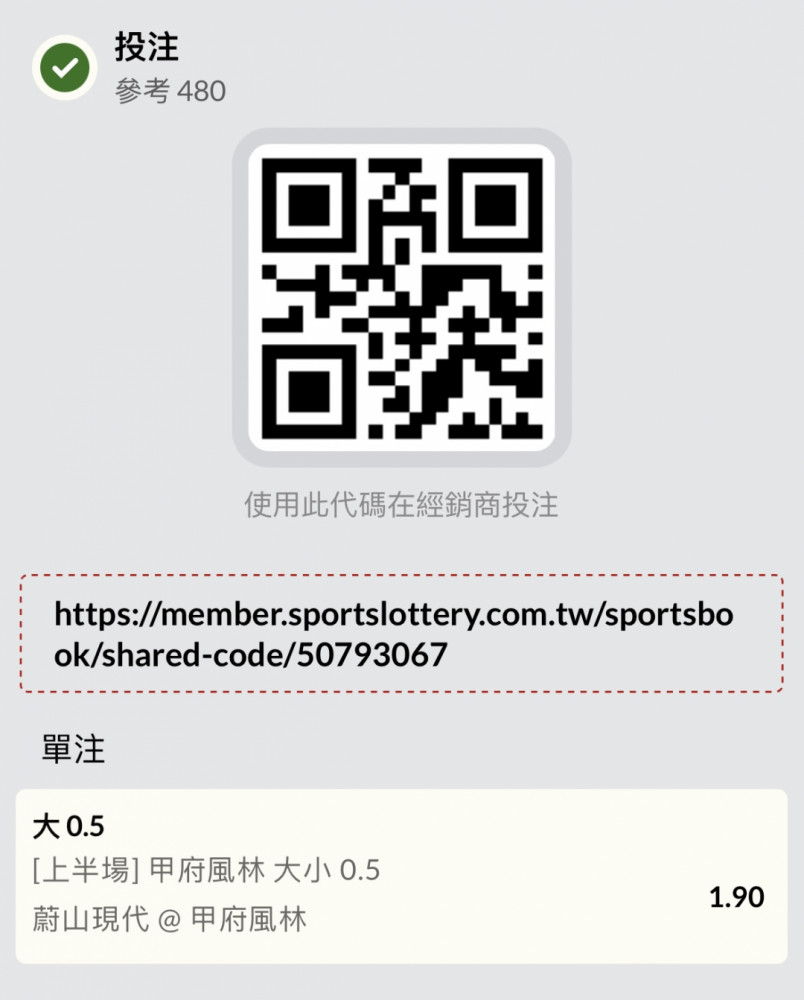Open the 大 0.5 bet card
This screenshot has height=1000, width=804.
pos(400,876)
